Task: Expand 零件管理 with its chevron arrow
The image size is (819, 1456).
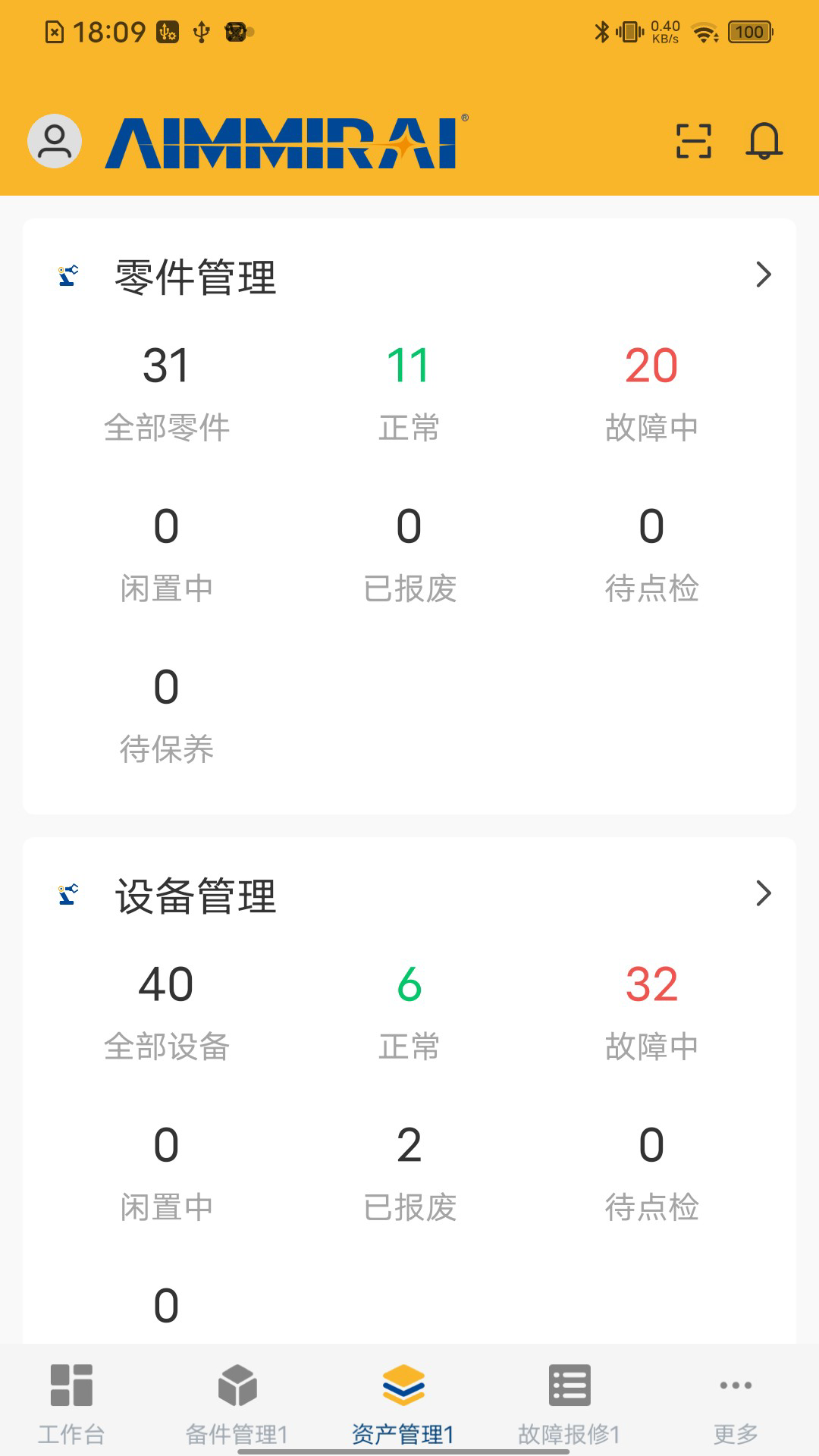Action: tap(764, 275)
